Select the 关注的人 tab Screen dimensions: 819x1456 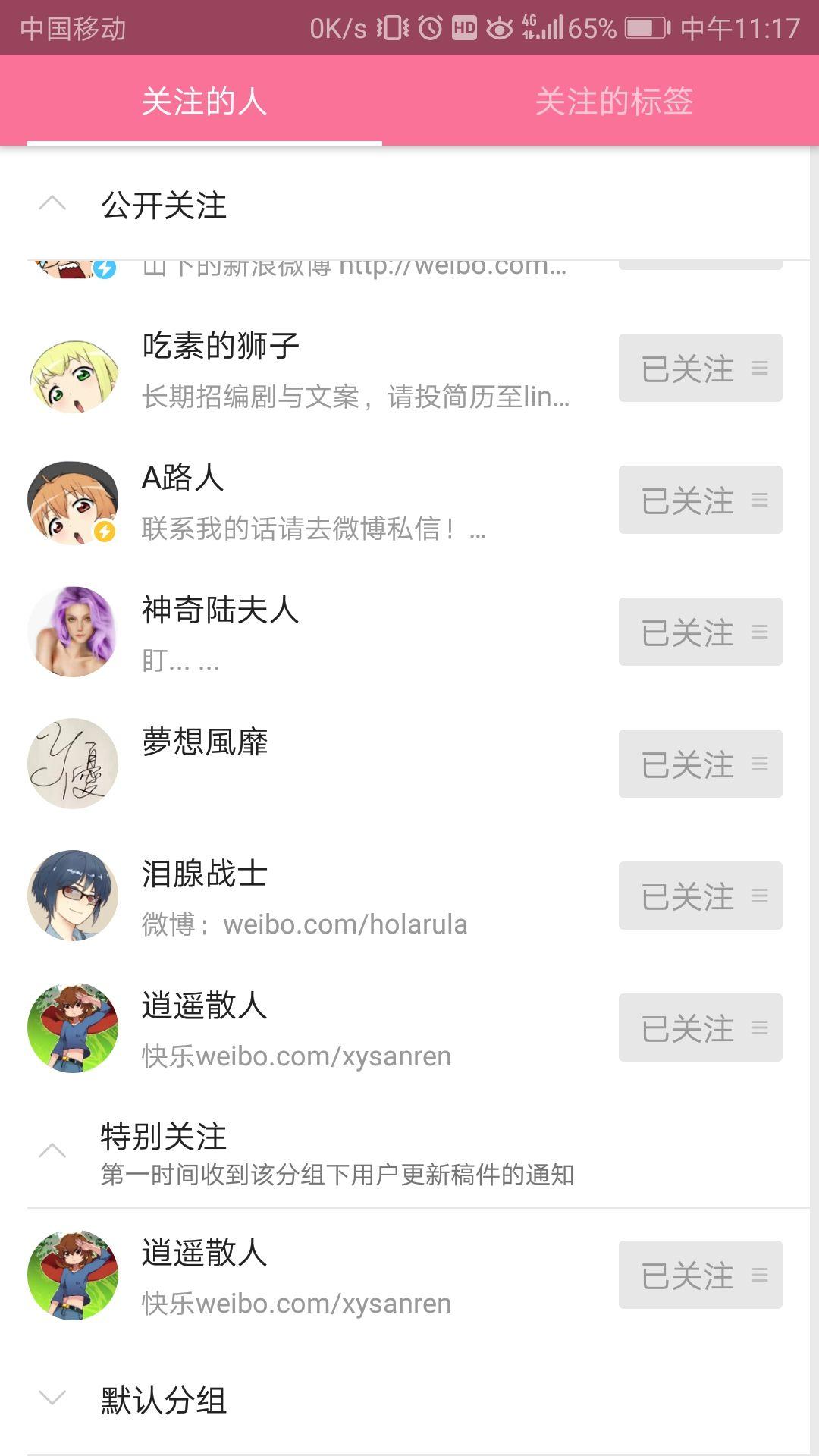click(x=204, y=102)
